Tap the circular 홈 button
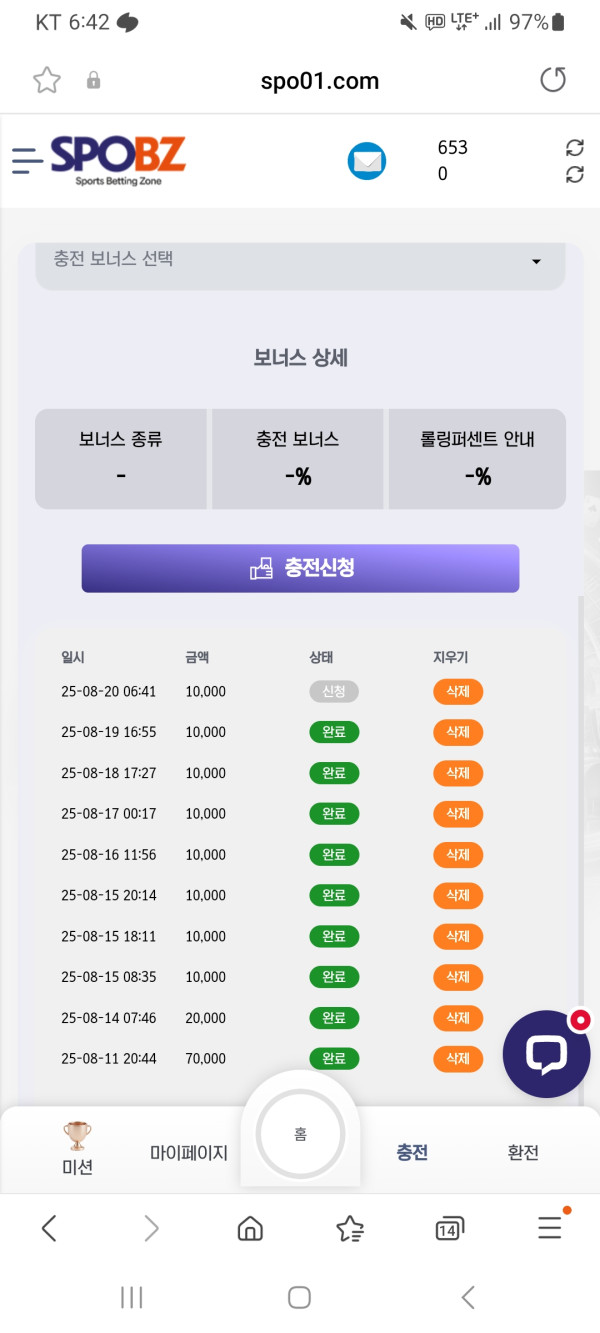This screenshot has height=1333, width=600. [300, 1134]
